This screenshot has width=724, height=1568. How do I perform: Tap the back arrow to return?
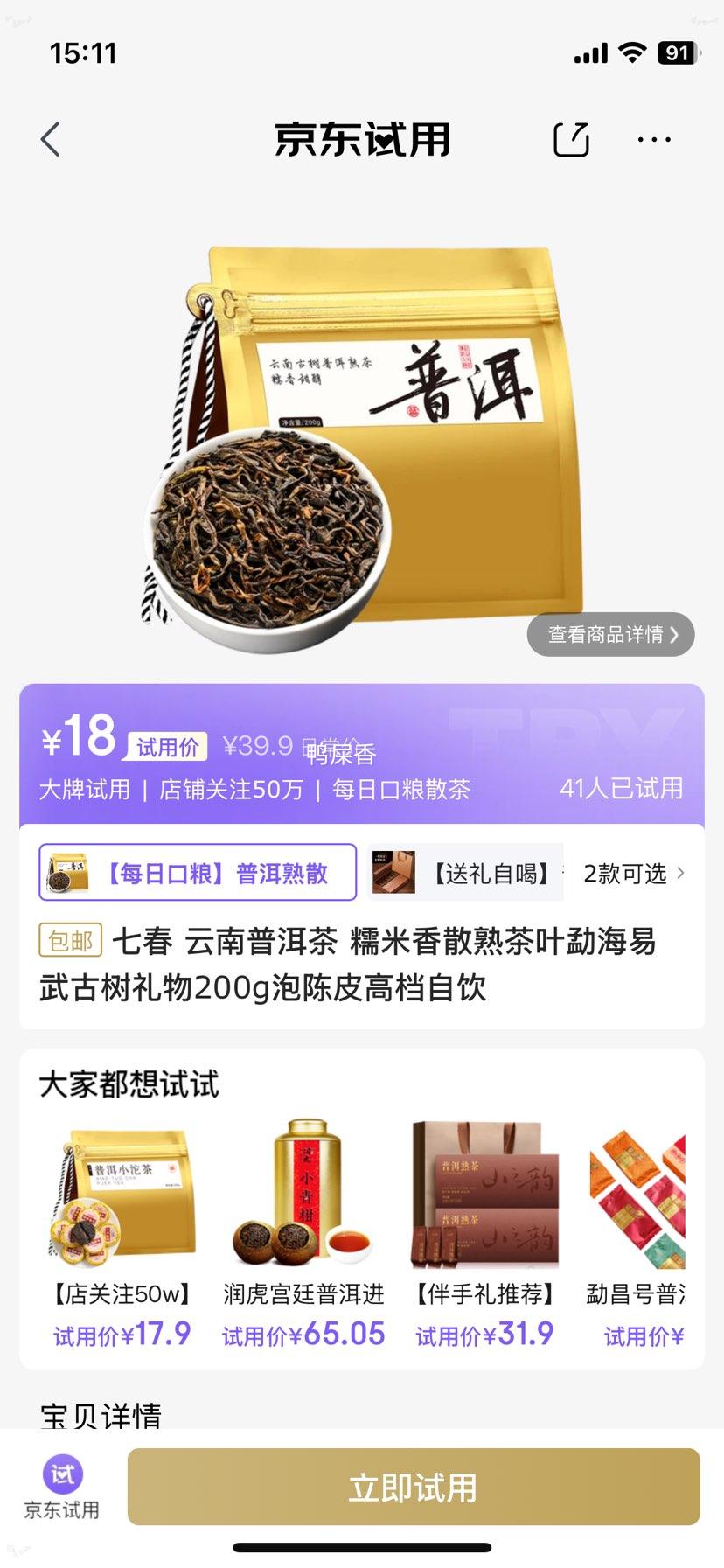click(x=50, y=139)
